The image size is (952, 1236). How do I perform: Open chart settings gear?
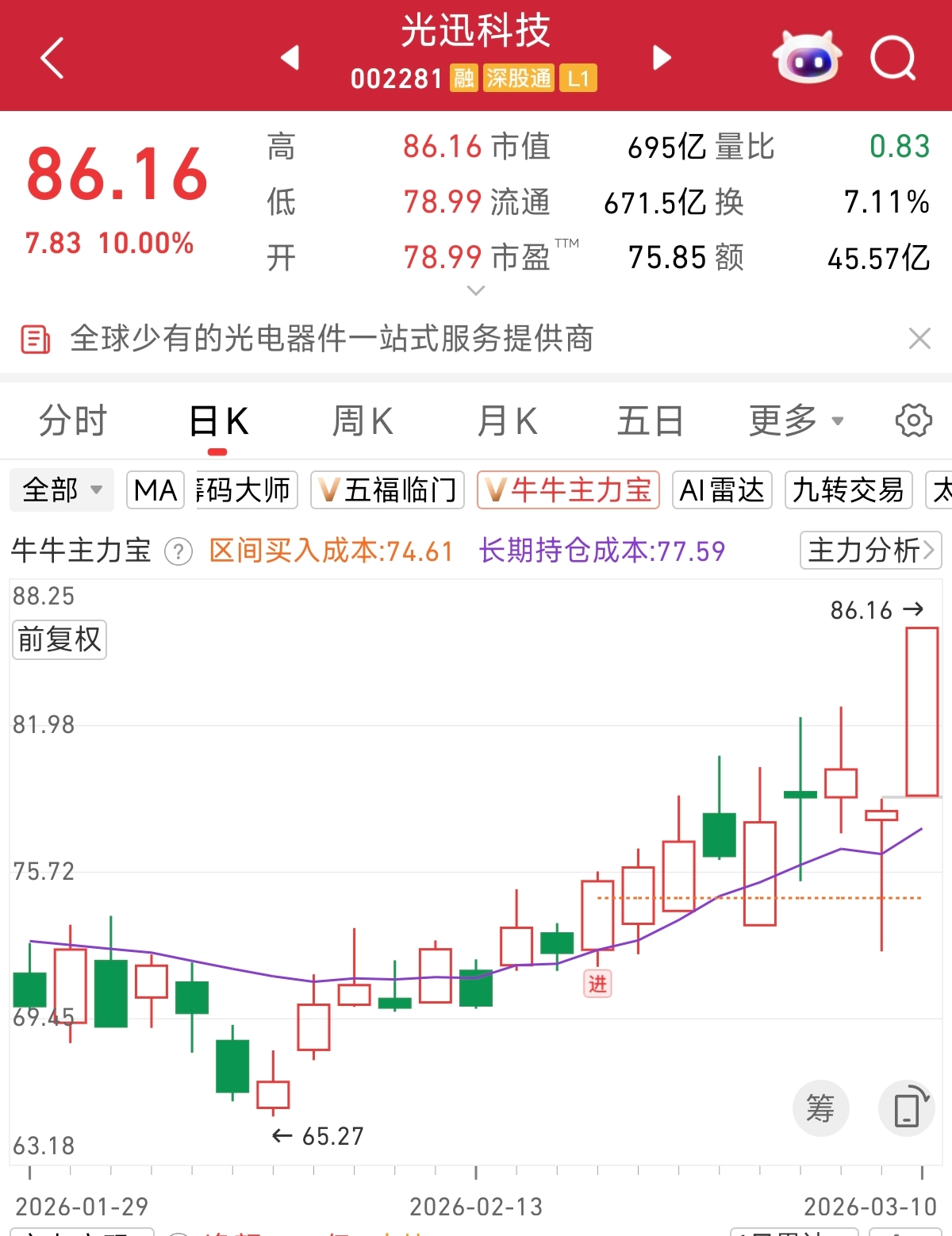click(913, 420)
